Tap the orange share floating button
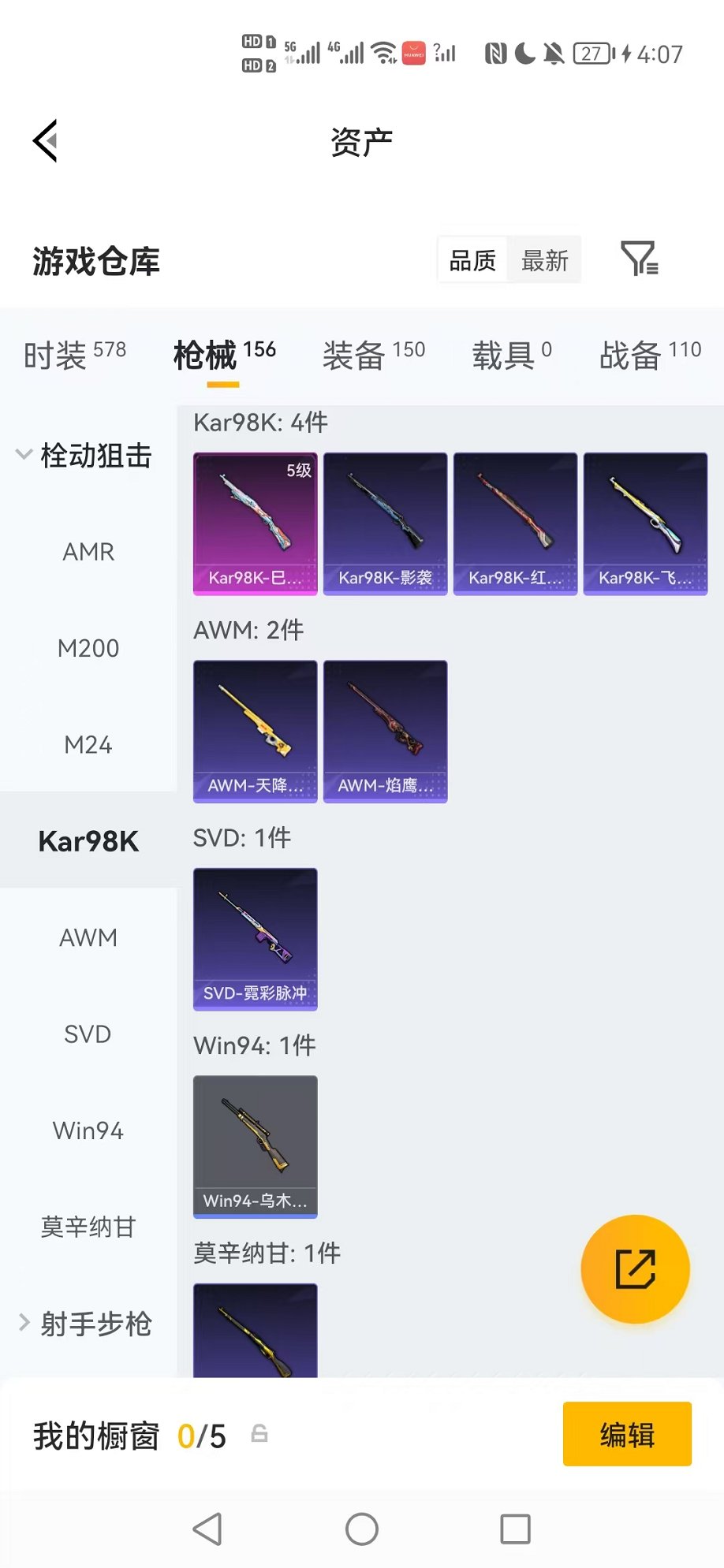Image resolution: width=724 pixels, height=1568 pixels. (635, 1268)
